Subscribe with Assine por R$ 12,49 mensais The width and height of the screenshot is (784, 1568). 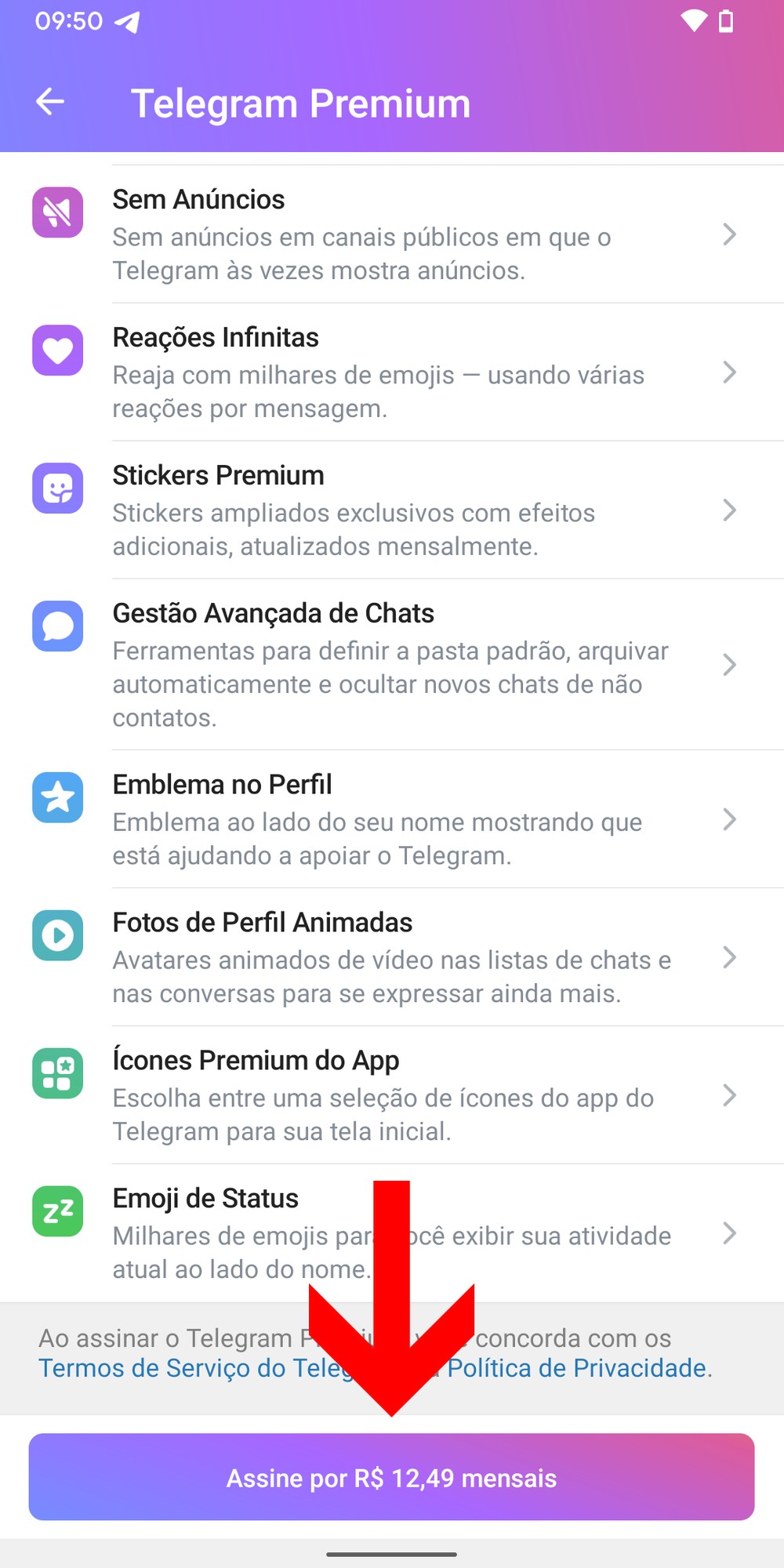click(392, 1477)
